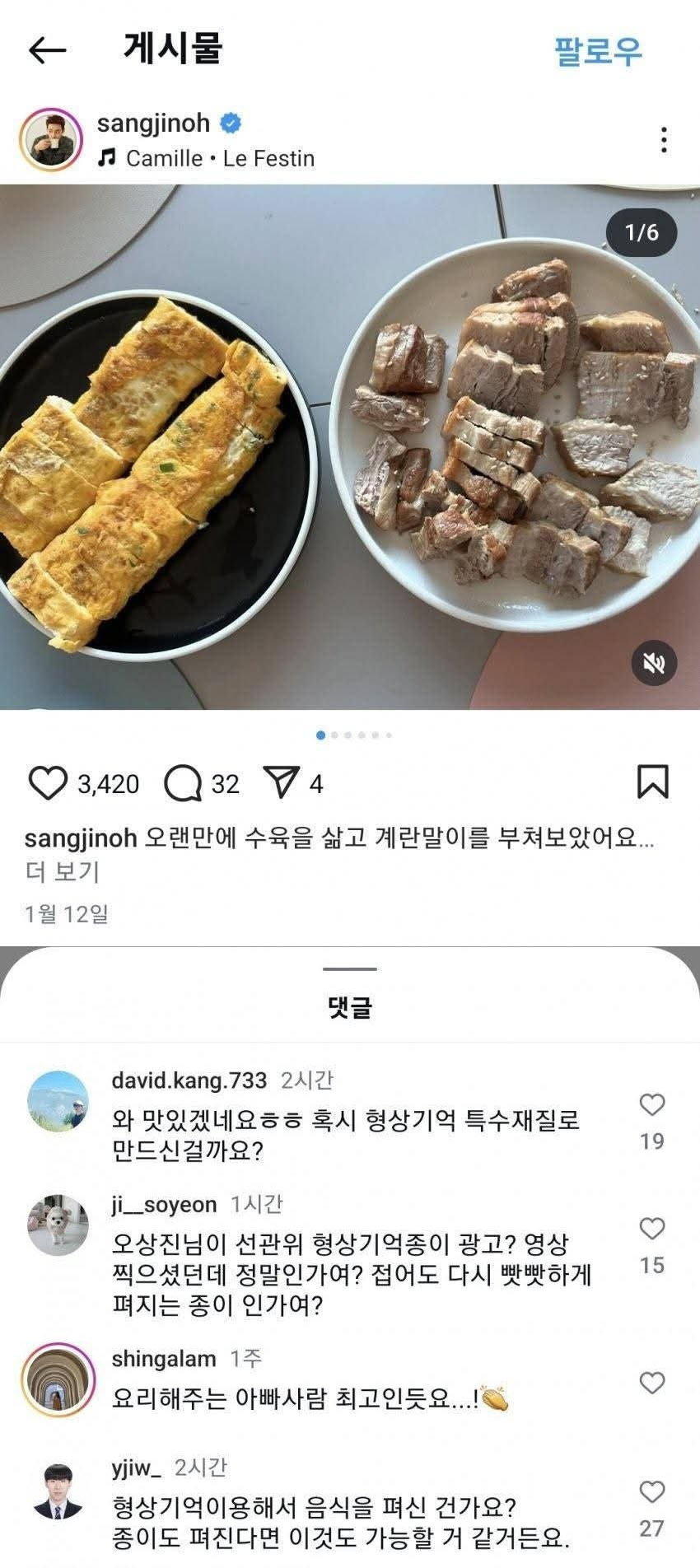Like the post with the heart icon

(48, 783)
